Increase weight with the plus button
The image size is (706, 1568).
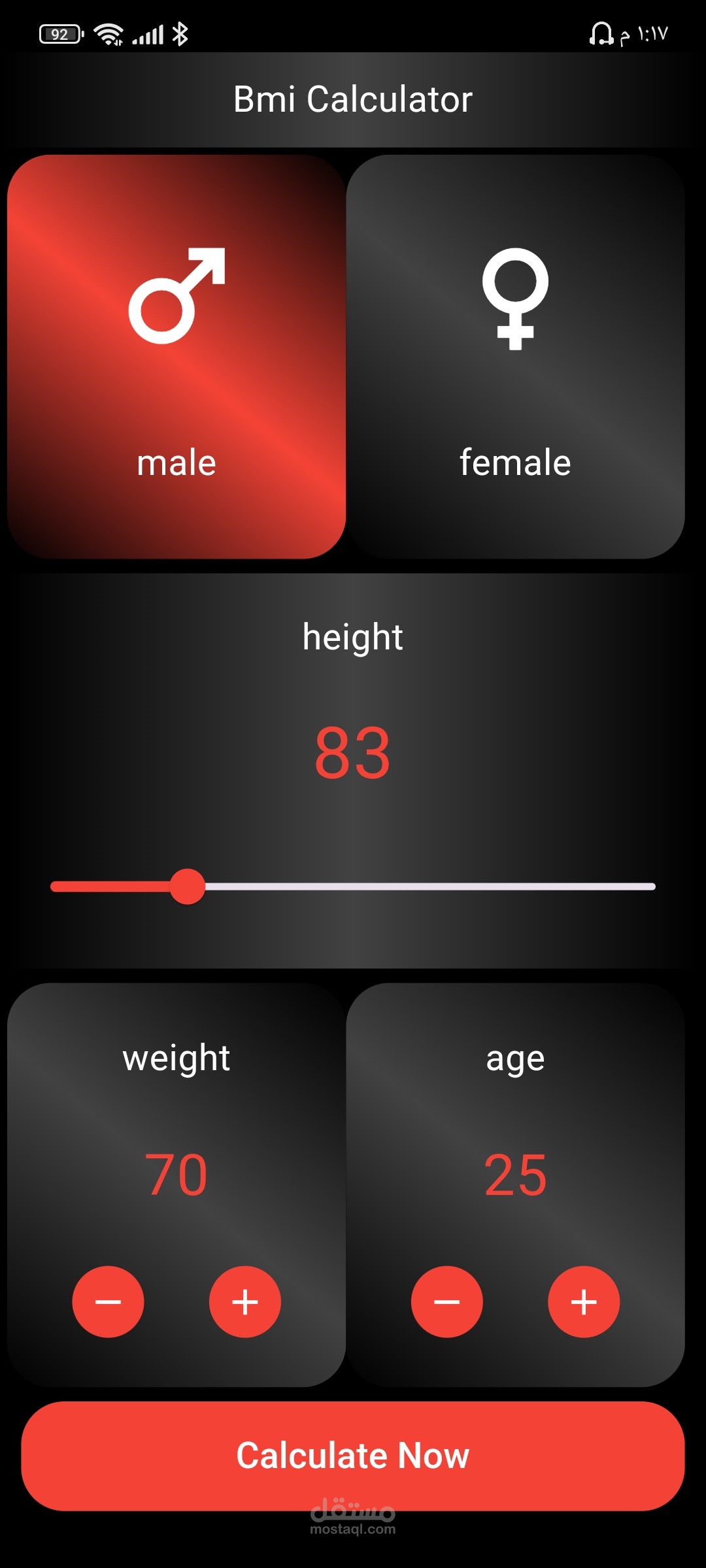[245, 1301]
